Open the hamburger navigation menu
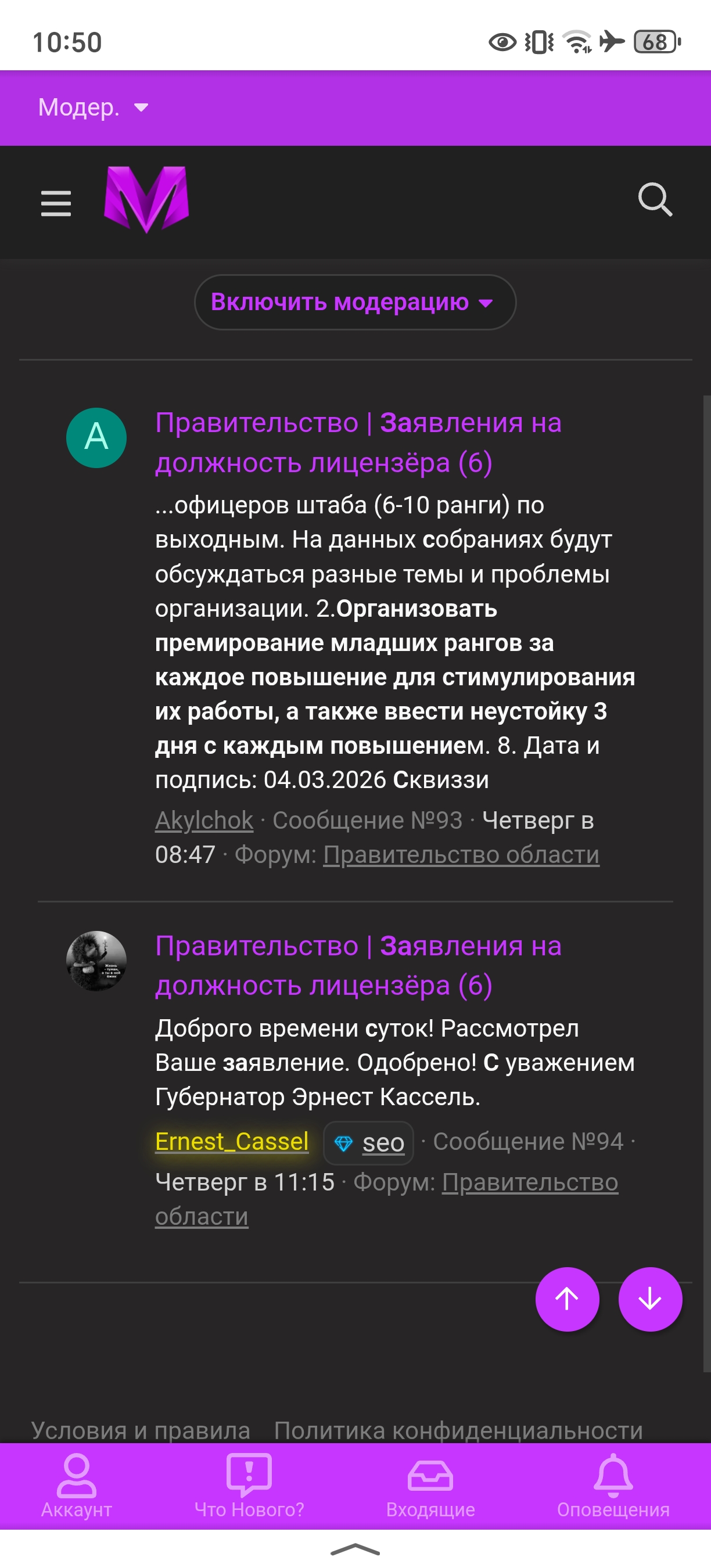This screenshot has width=711, height=1568. (56, 203)
